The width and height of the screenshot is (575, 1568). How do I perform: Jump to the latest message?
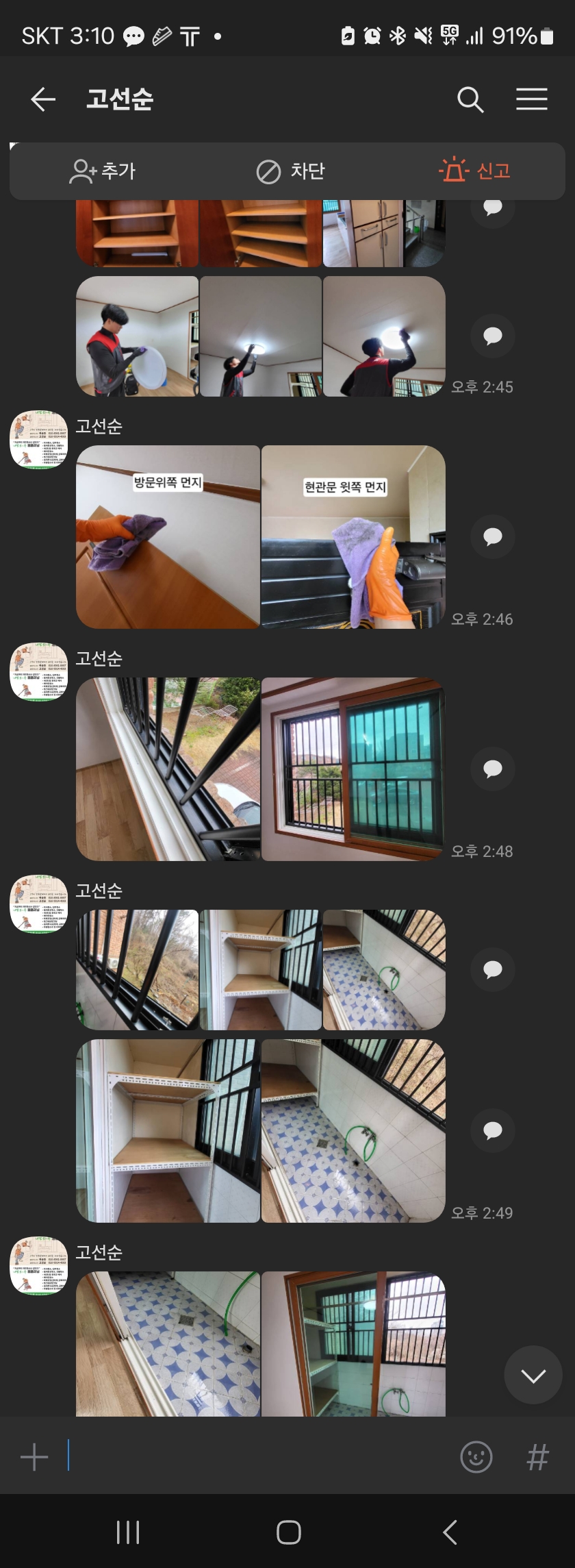point(533,1375)
